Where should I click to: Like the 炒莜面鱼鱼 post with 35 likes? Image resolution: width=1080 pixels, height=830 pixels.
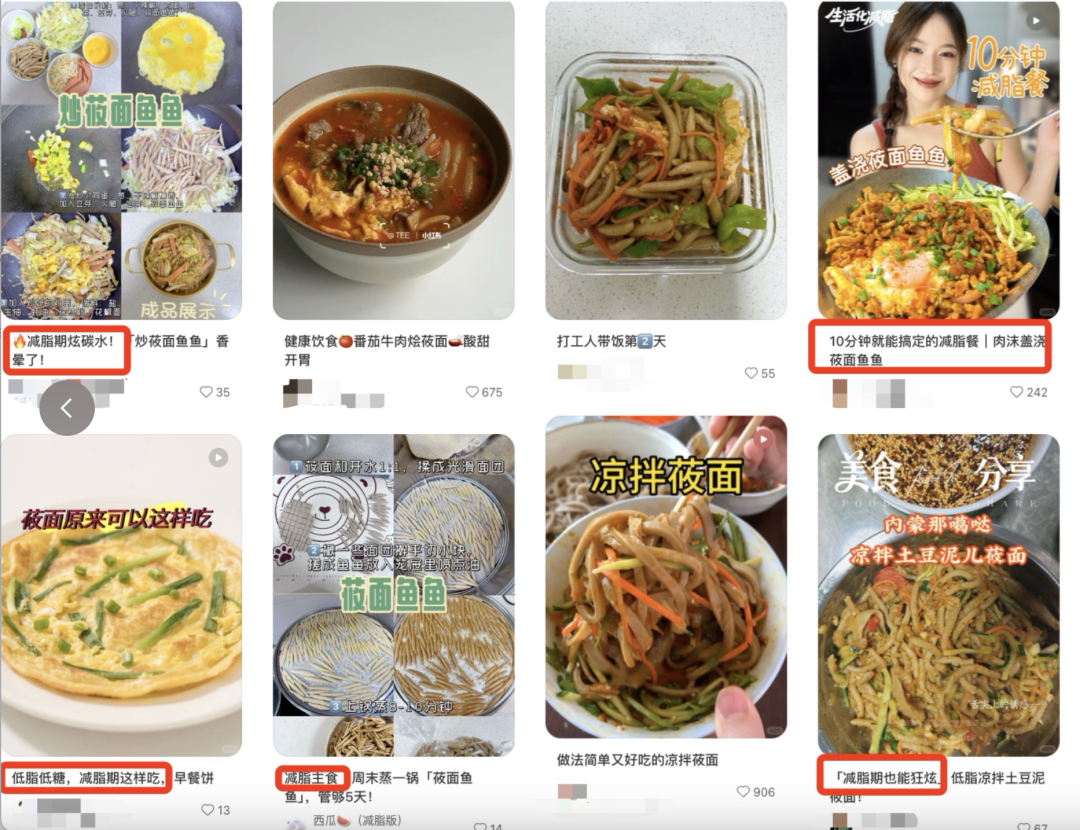click(207, 392)
